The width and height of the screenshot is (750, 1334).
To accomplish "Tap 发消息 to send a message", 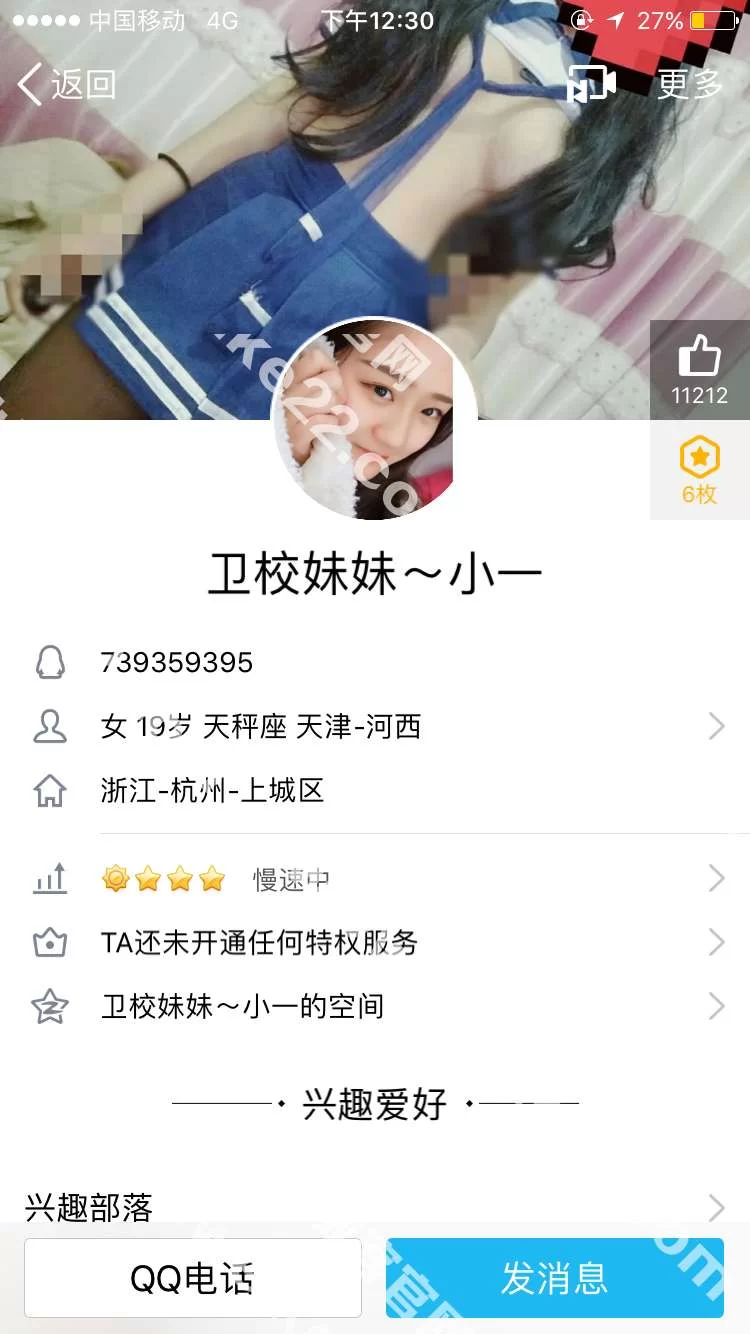I will pos(554,1278).
